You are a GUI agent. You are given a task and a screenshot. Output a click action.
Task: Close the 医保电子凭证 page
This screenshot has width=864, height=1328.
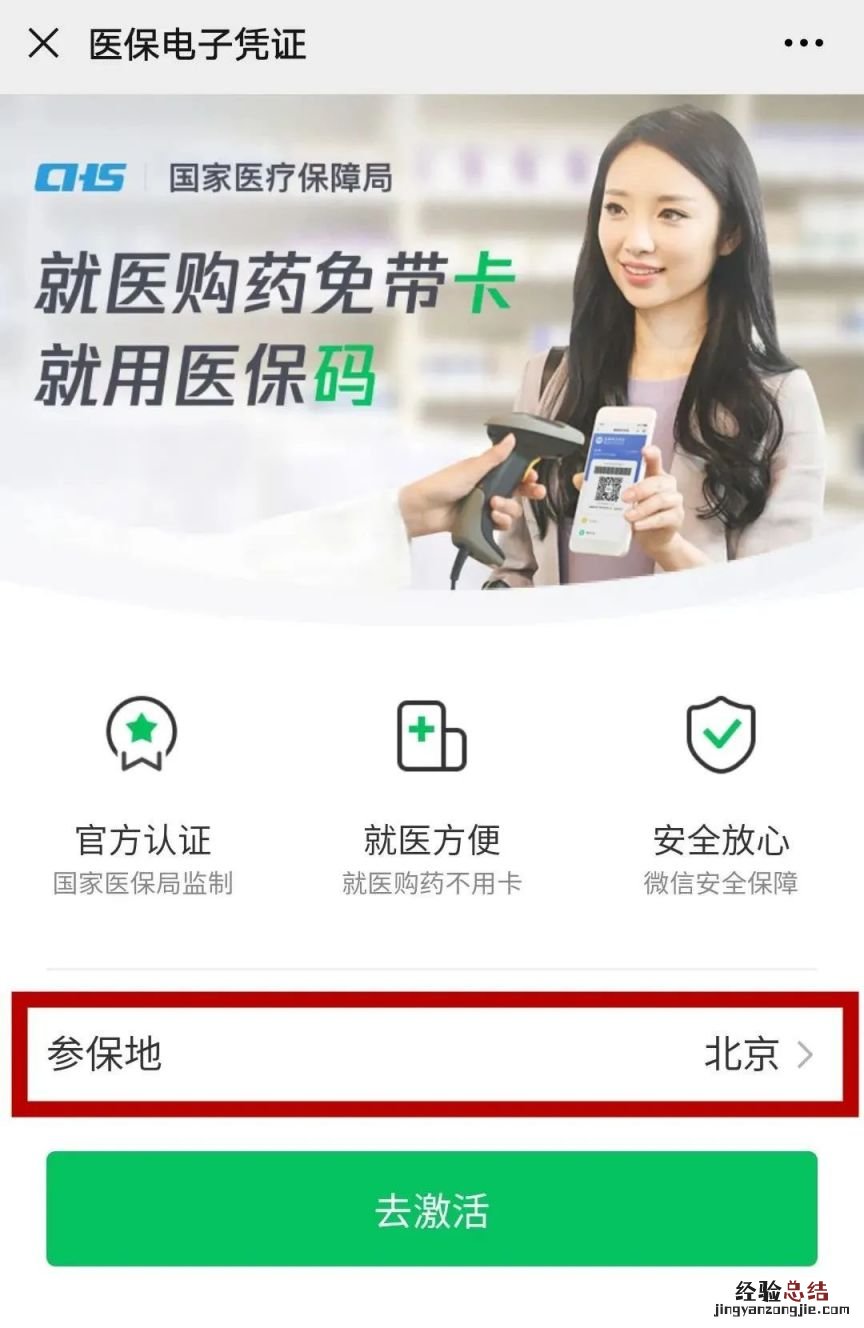point(43,44)
